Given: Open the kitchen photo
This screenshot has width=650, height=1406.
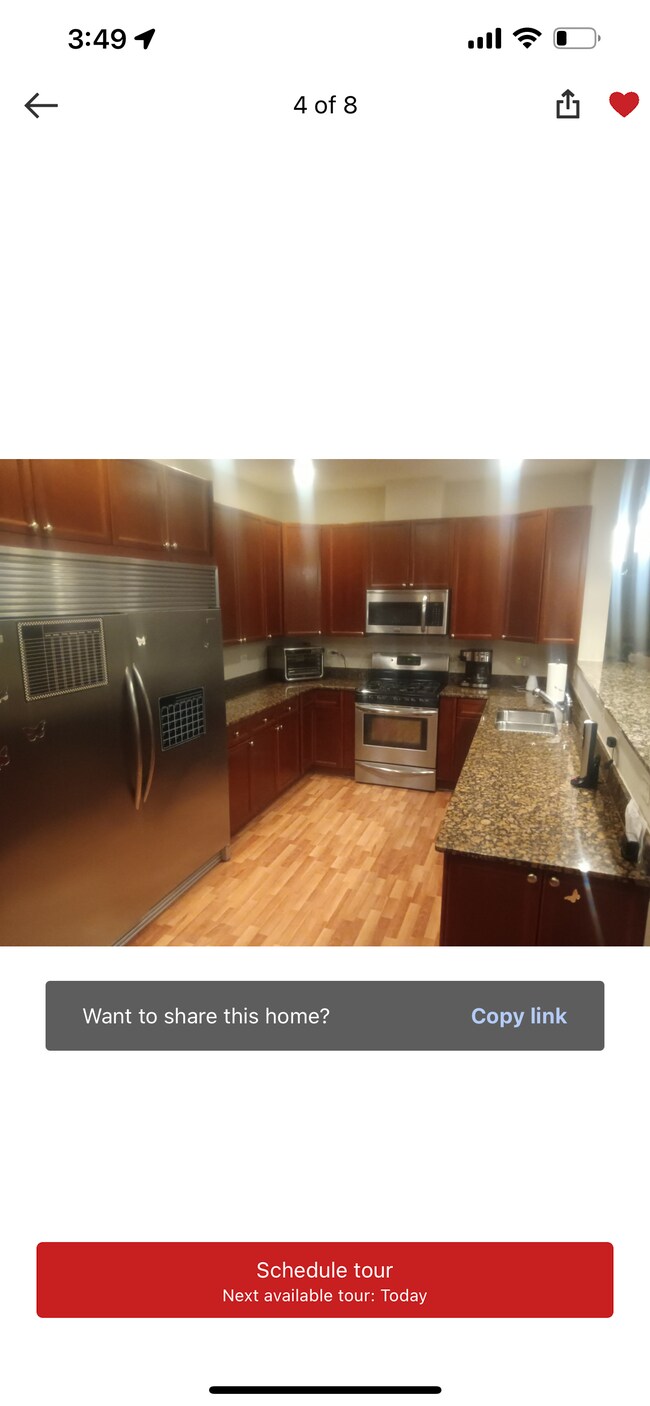Looking at the screenshot, I should 325,702.
